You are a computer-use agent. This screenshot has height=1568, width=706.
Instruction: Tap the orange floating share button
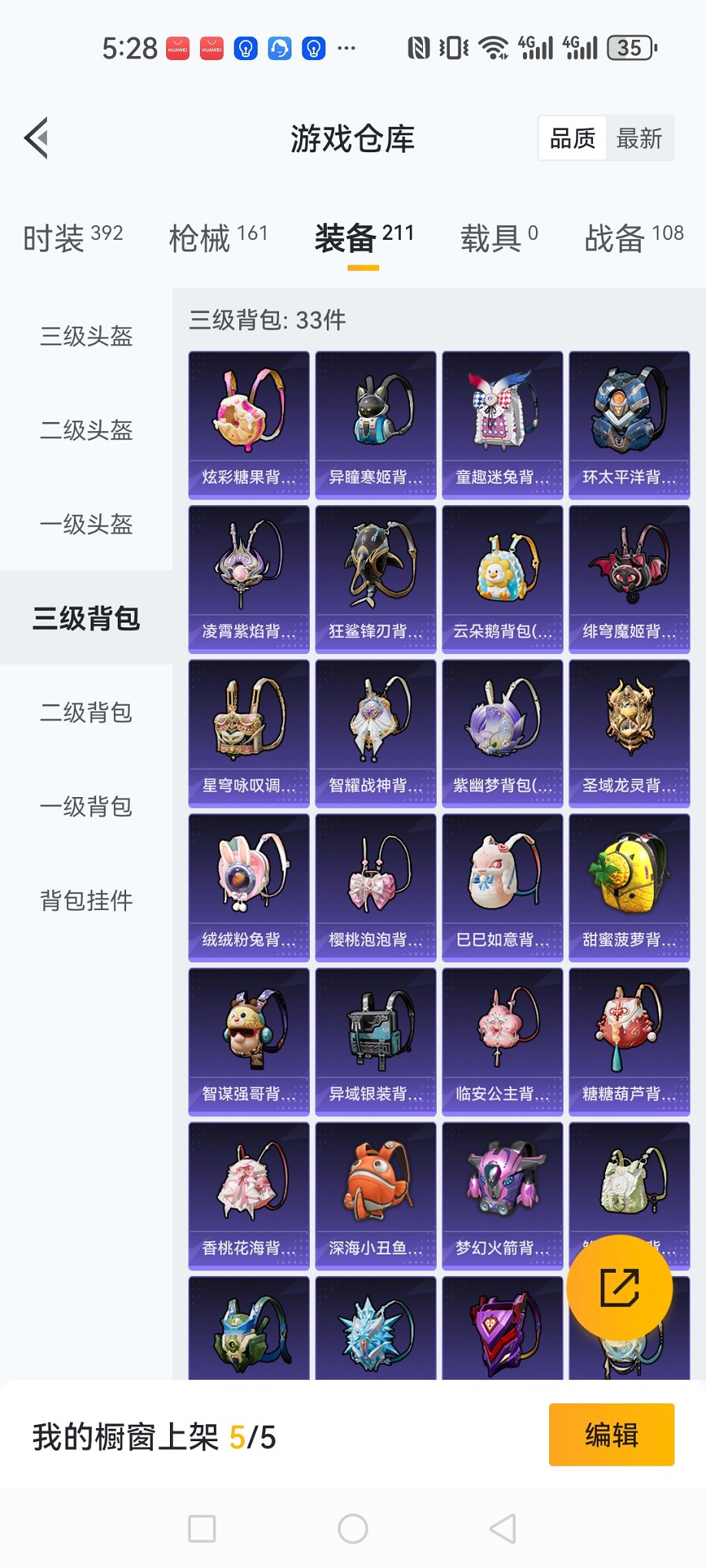[619, 1288]
